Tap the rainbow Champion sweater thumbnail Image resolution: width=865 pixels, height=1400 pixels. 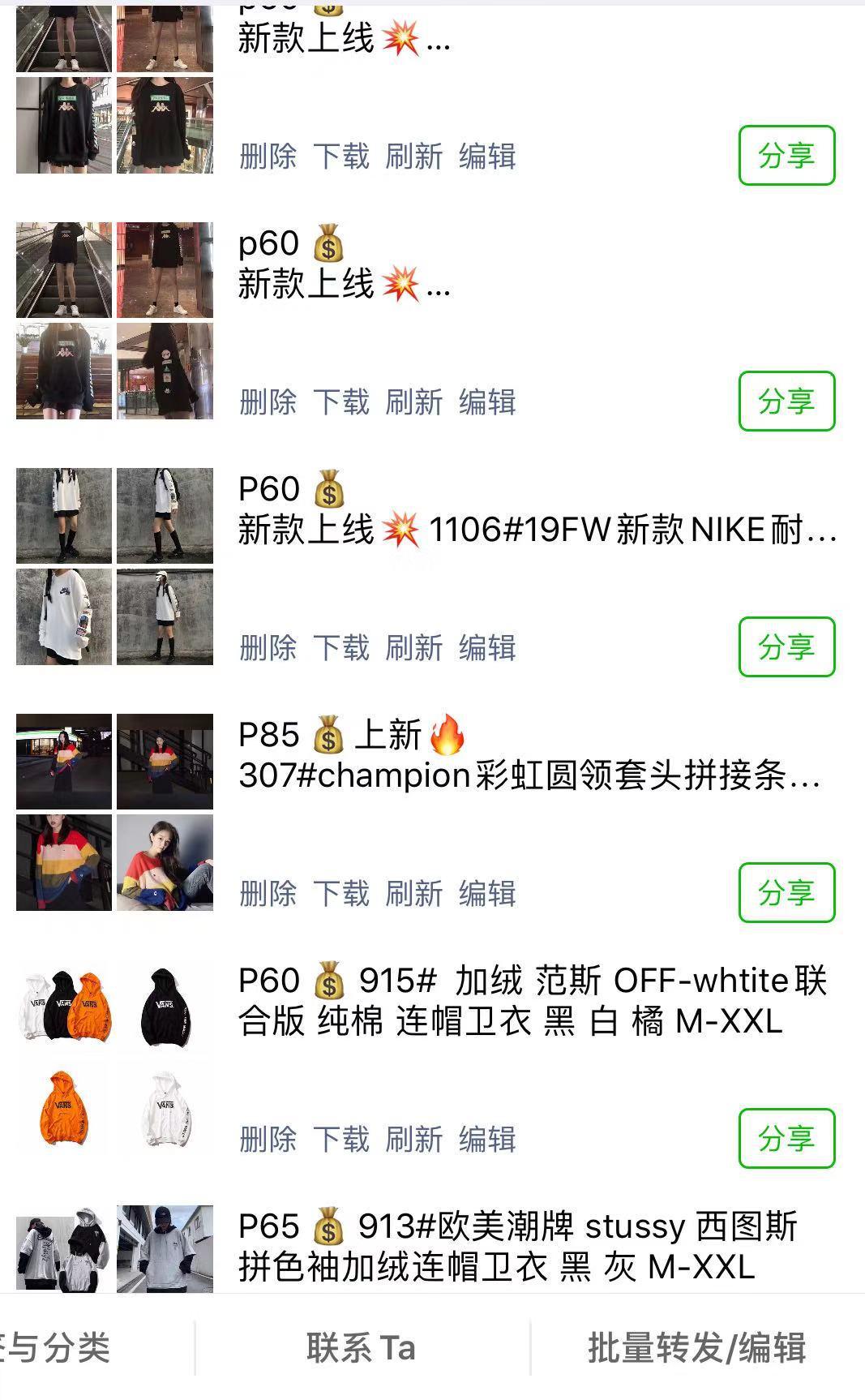click(65, 862)
